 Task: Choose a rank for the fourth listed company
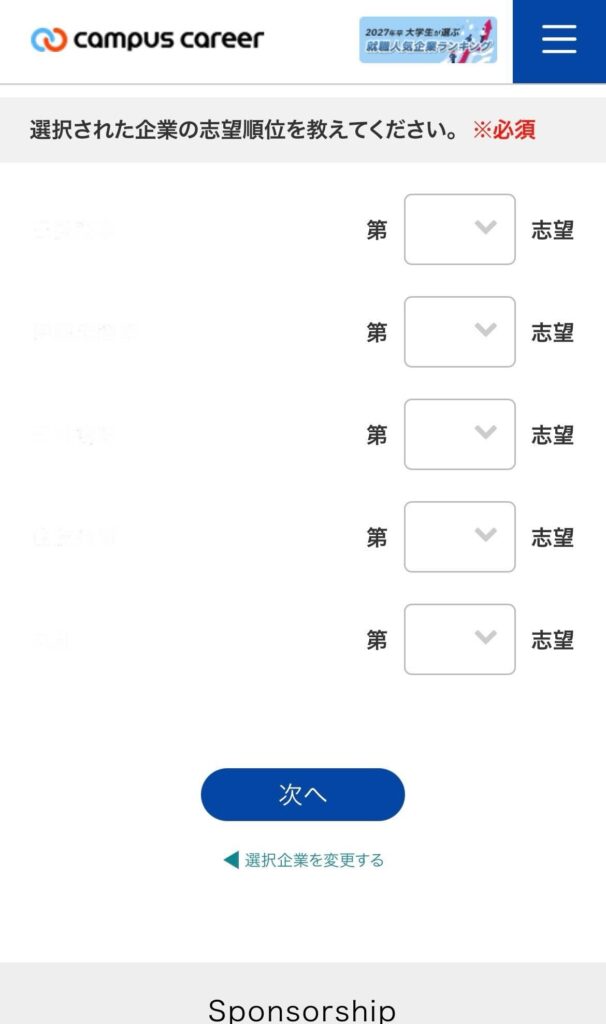click(x=459, y=537)
